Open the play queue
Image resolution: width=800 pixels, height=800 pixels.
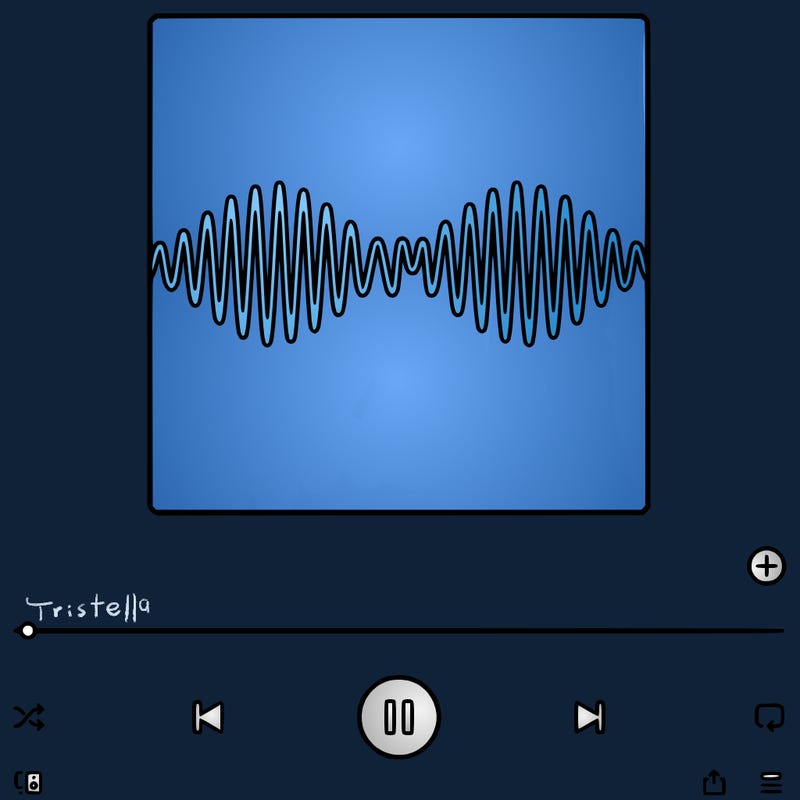[x=771, y=782]
